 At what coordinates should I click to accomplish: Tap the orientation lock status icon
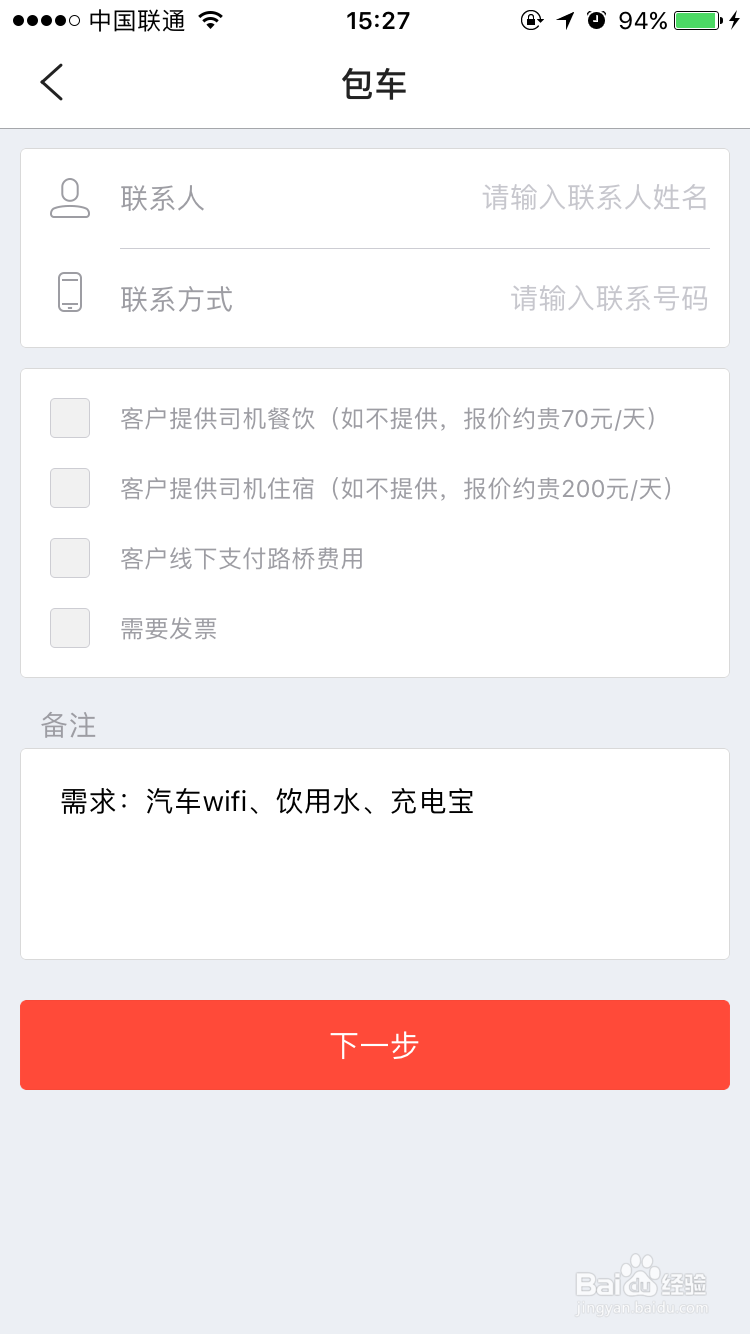(532, 19)
